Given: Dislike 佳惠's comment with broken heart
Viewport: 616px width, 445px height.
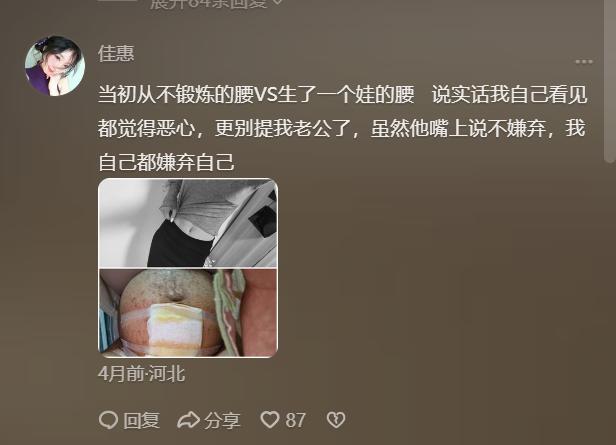Looking at the screenshot, I should [336, 420].
